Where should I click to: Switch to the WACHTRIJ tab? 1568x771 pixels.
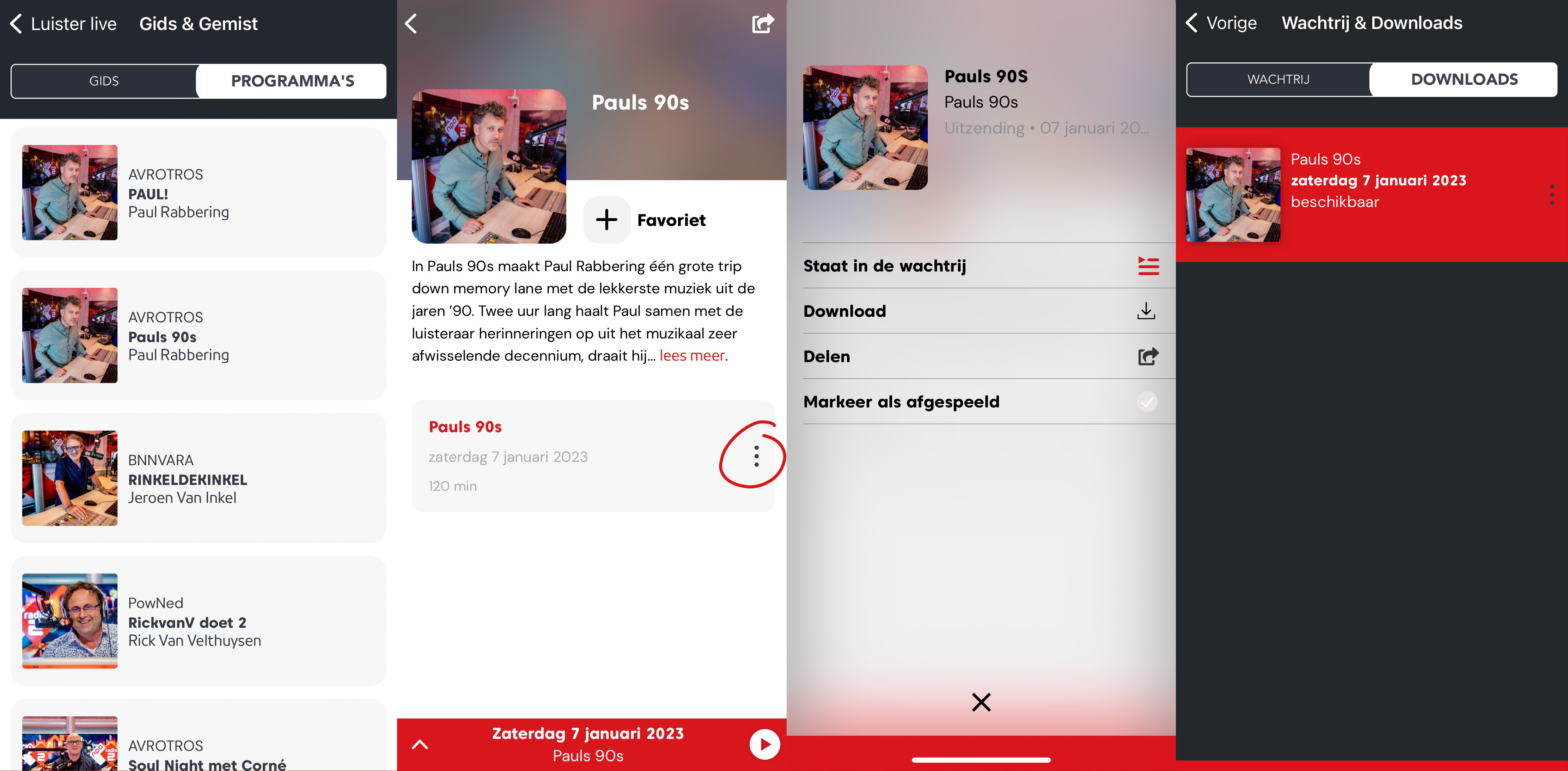[1278, 79]
